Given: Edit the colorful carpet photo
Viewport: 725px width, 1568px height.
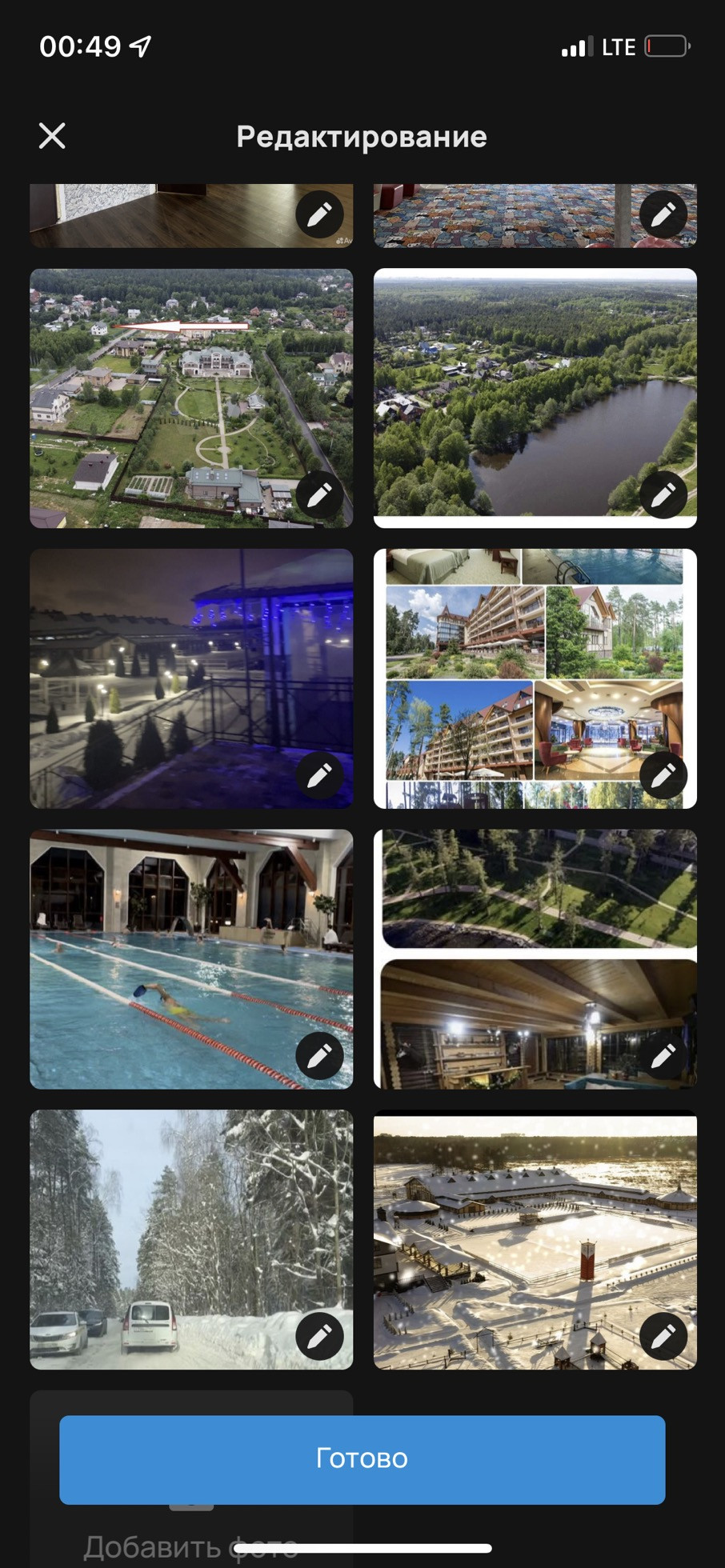Looking at the screenshot, I should coord(663,214).
